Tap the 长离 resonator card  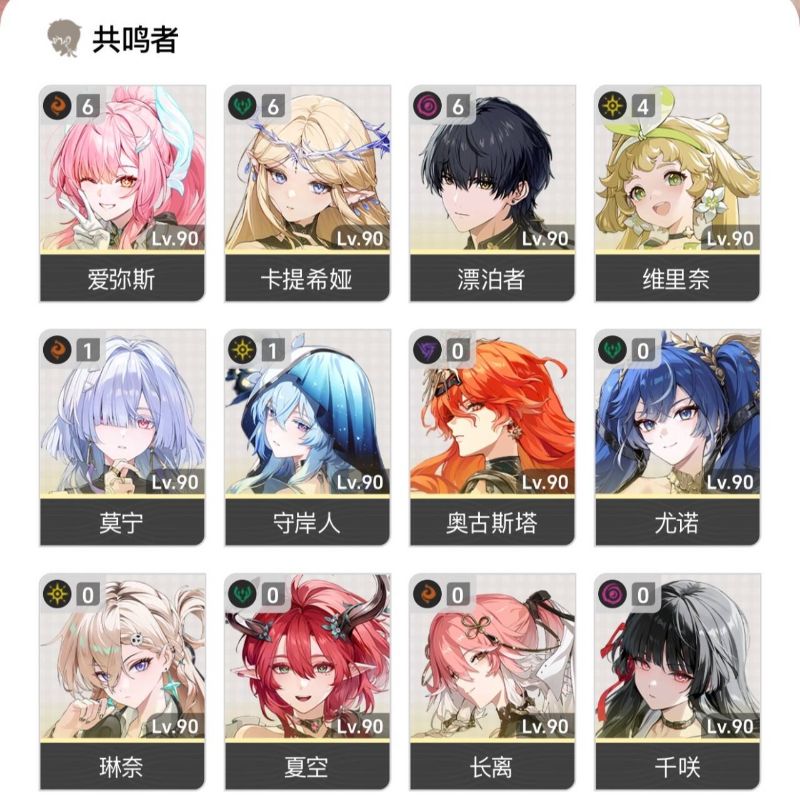tap(492, 682)
